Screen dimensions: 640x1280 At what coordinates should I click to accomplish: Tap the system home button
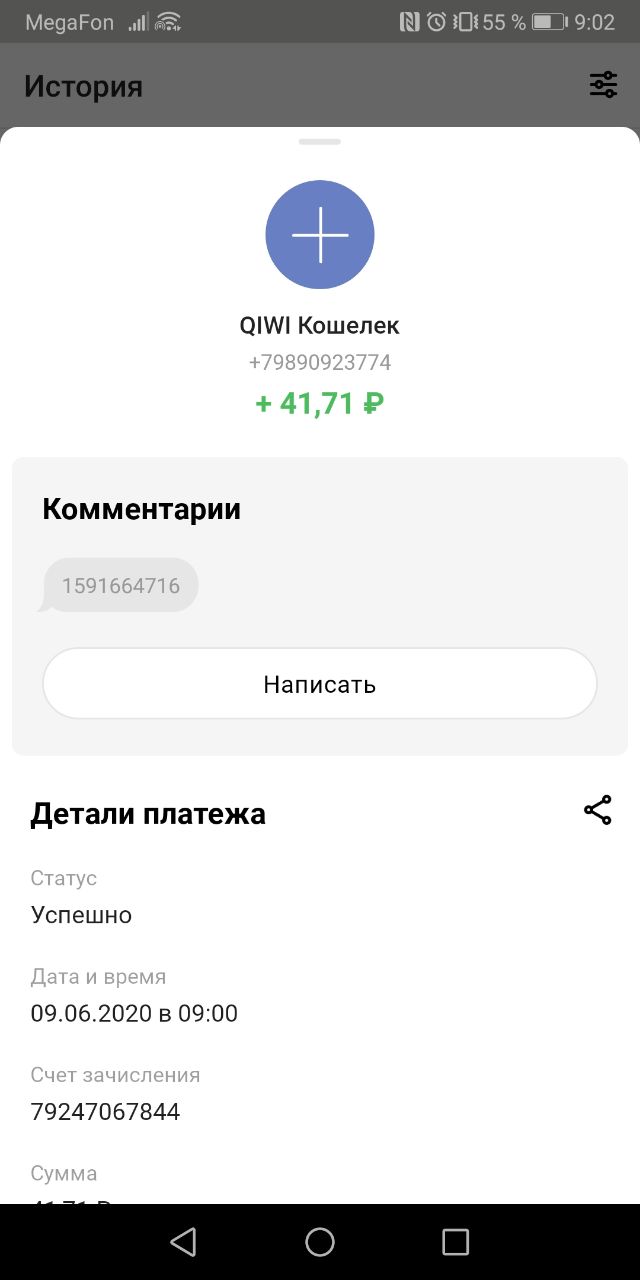pyautogui.click(x=320, y=1242)
